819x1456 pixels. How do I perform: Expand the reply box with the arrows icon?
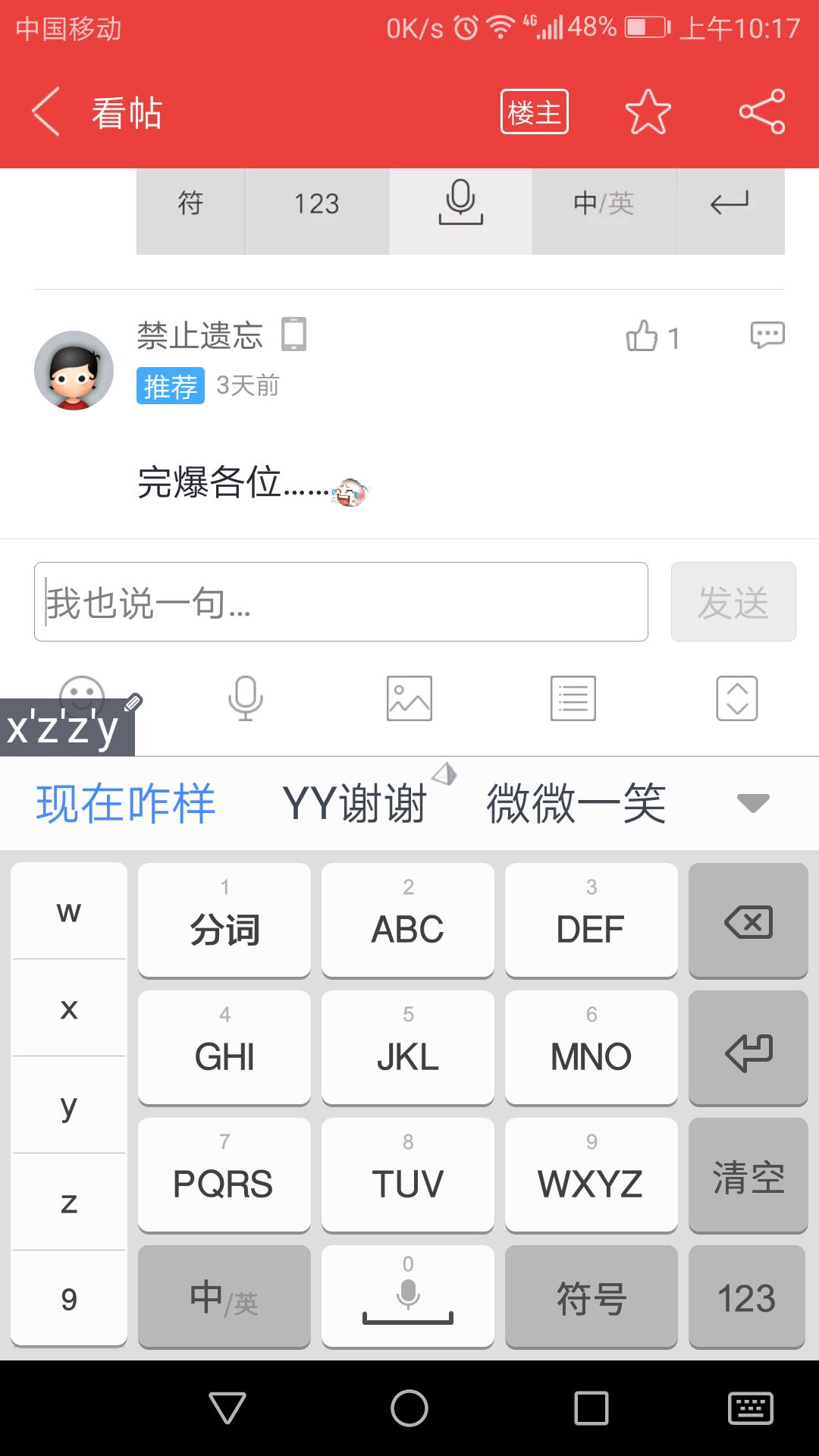736,698
